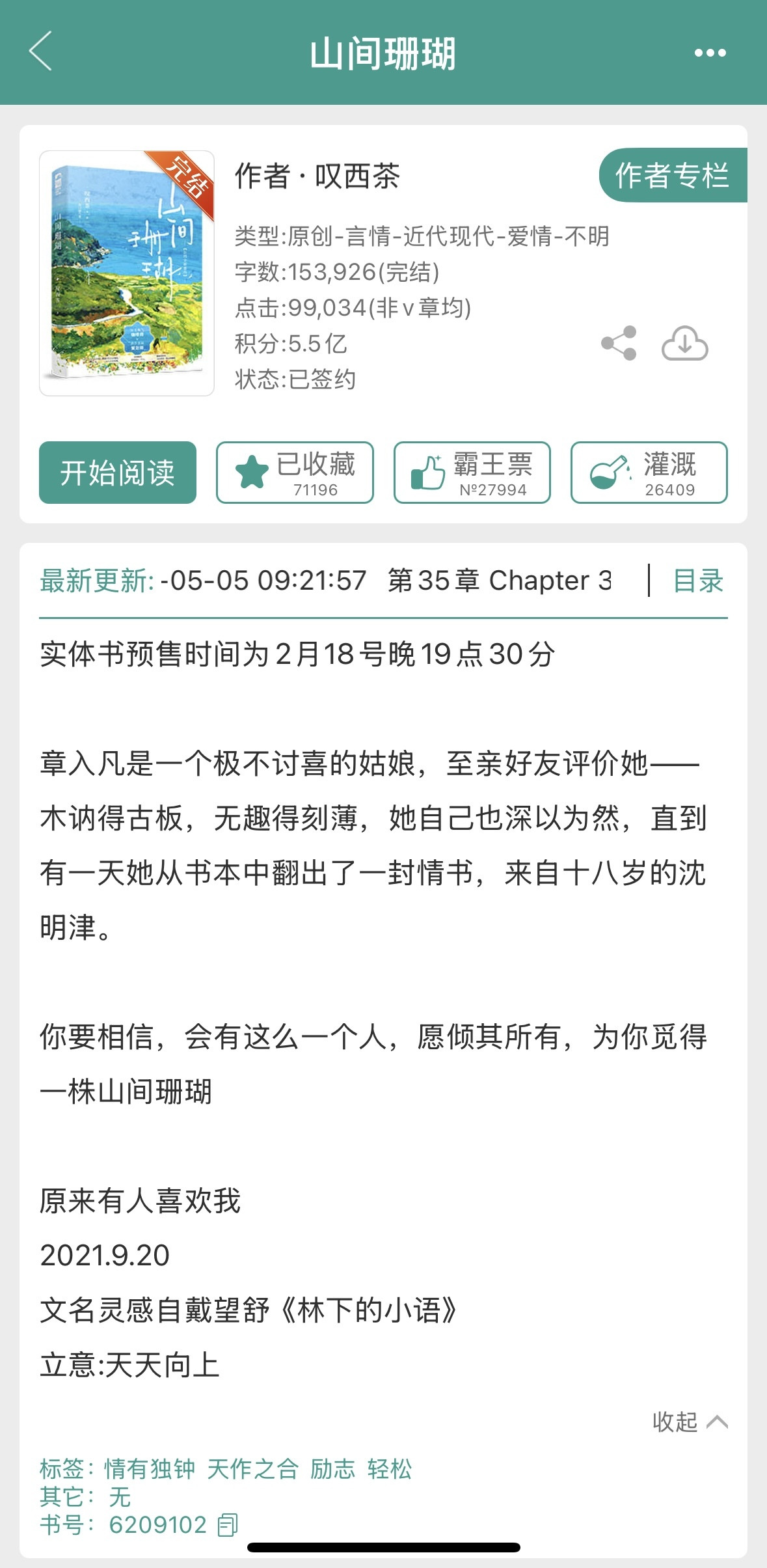Open the book cover thumbnail

pyautogui.click(x=128, y=273)
